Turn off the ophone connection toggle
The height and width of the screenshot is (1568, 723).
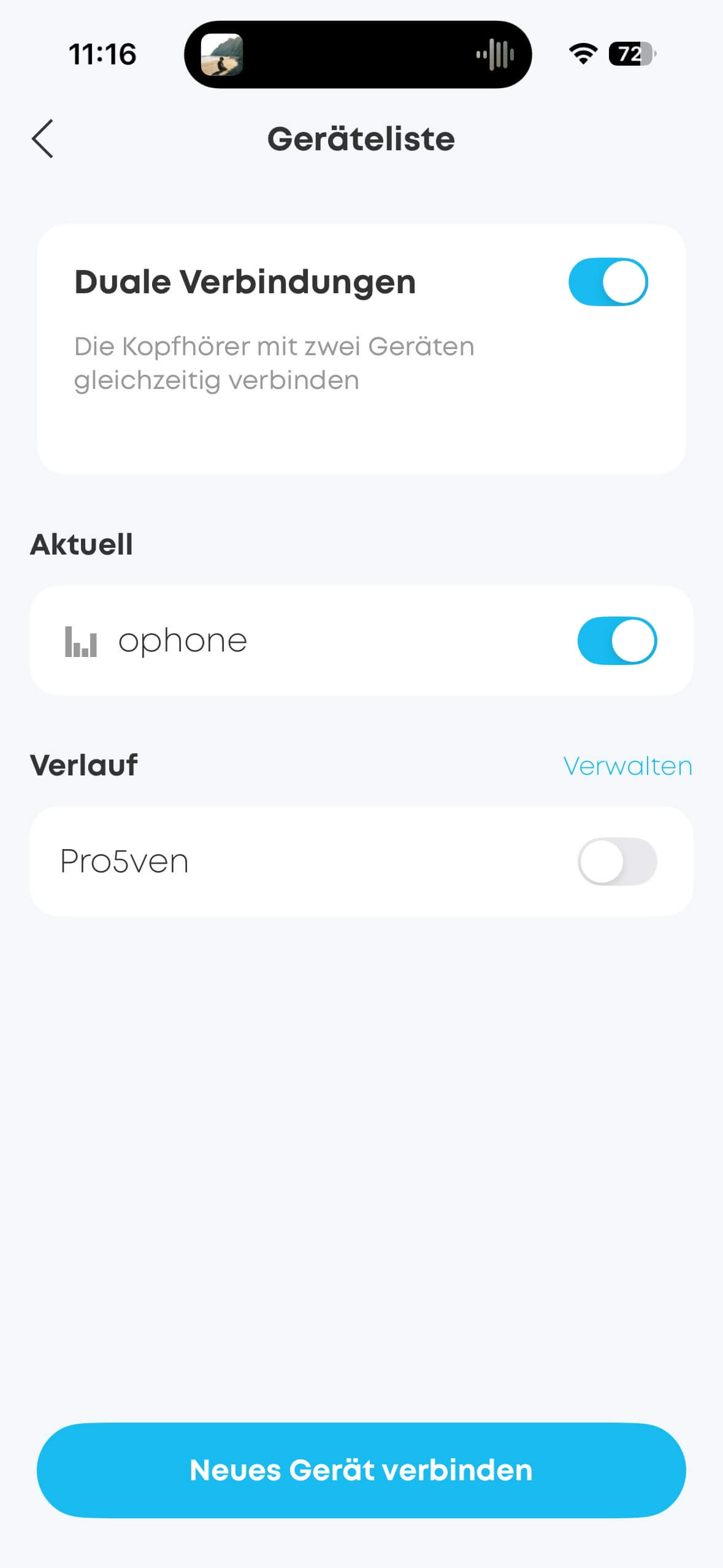pyautogui.click(x=617, y=640)
